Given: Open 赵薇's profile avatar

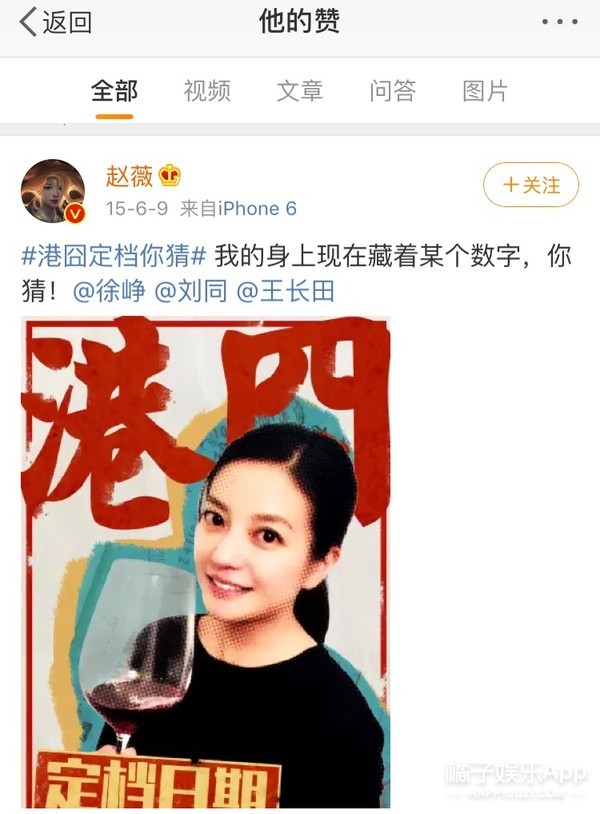Looking at the screenshot, I should 52,190.
